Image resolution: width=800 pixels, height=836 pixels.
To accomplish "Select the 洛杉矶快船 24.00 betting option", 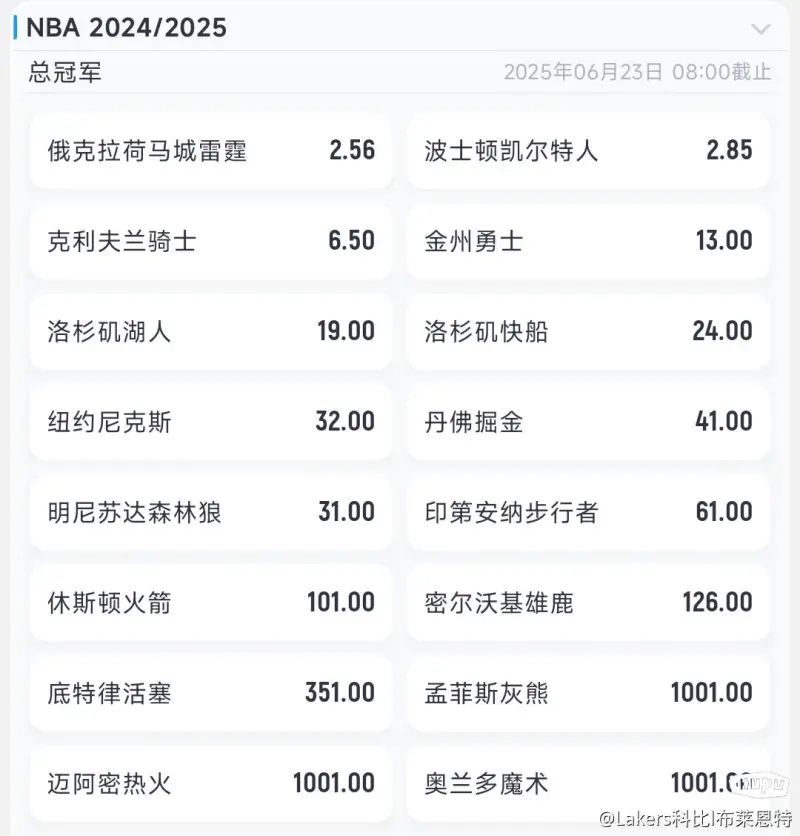I will 588,331.
